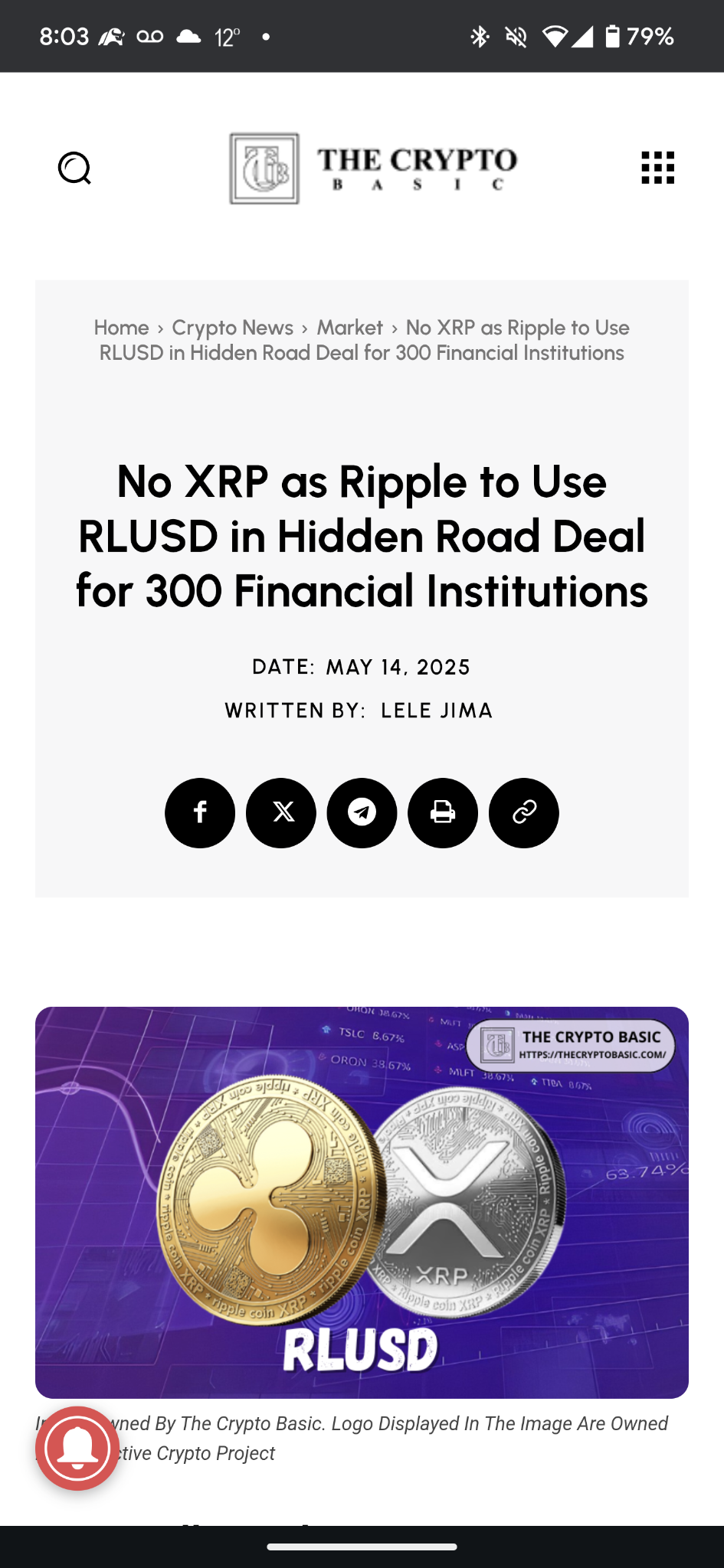Open the Crypto News breadcrumb

232,328
